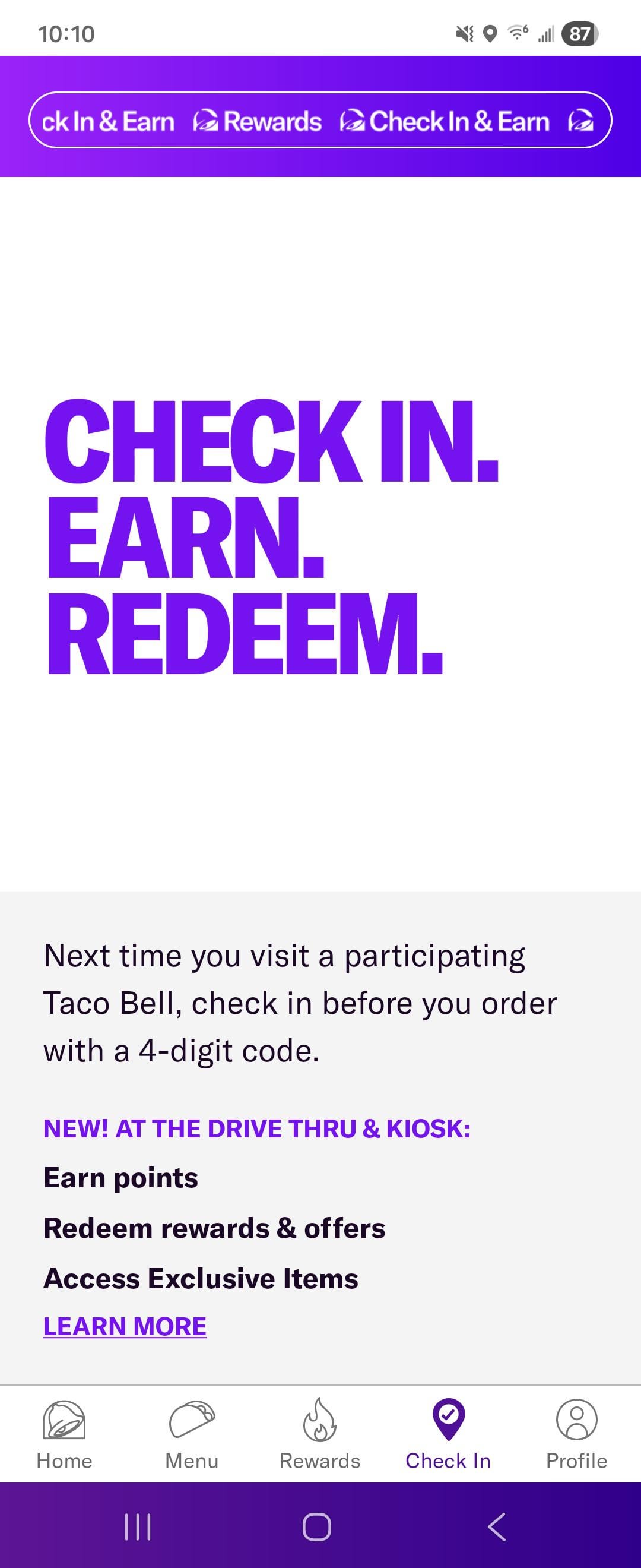This screenshot has width=641, height=1568.
Task: Open the Home tab
Action: [x=64, y=1436]
